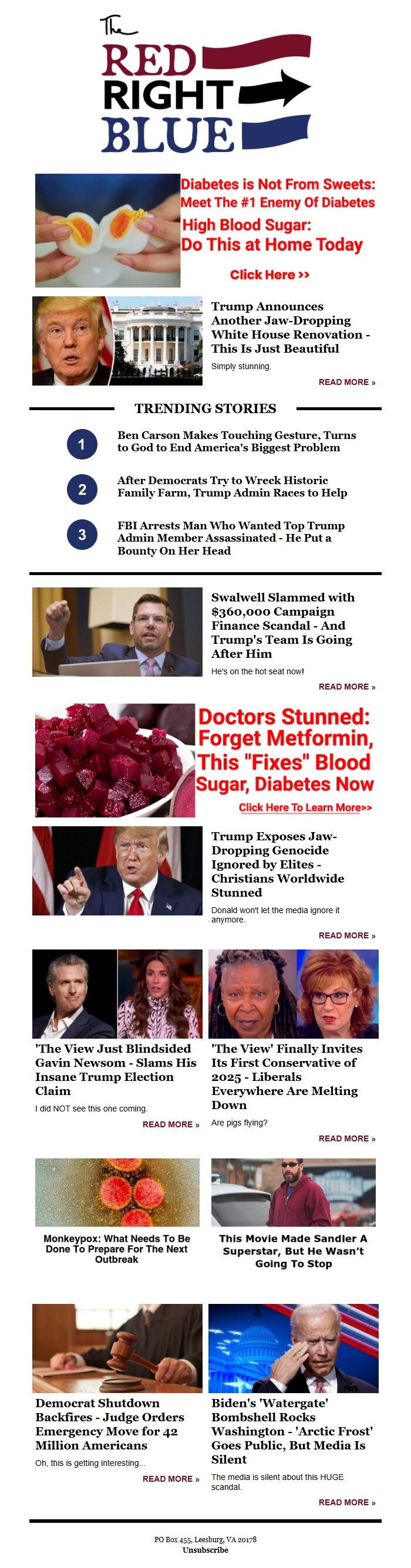411x1568 pixels.
Task: Open the Ben Carson trending story
Action: point(236,441)
